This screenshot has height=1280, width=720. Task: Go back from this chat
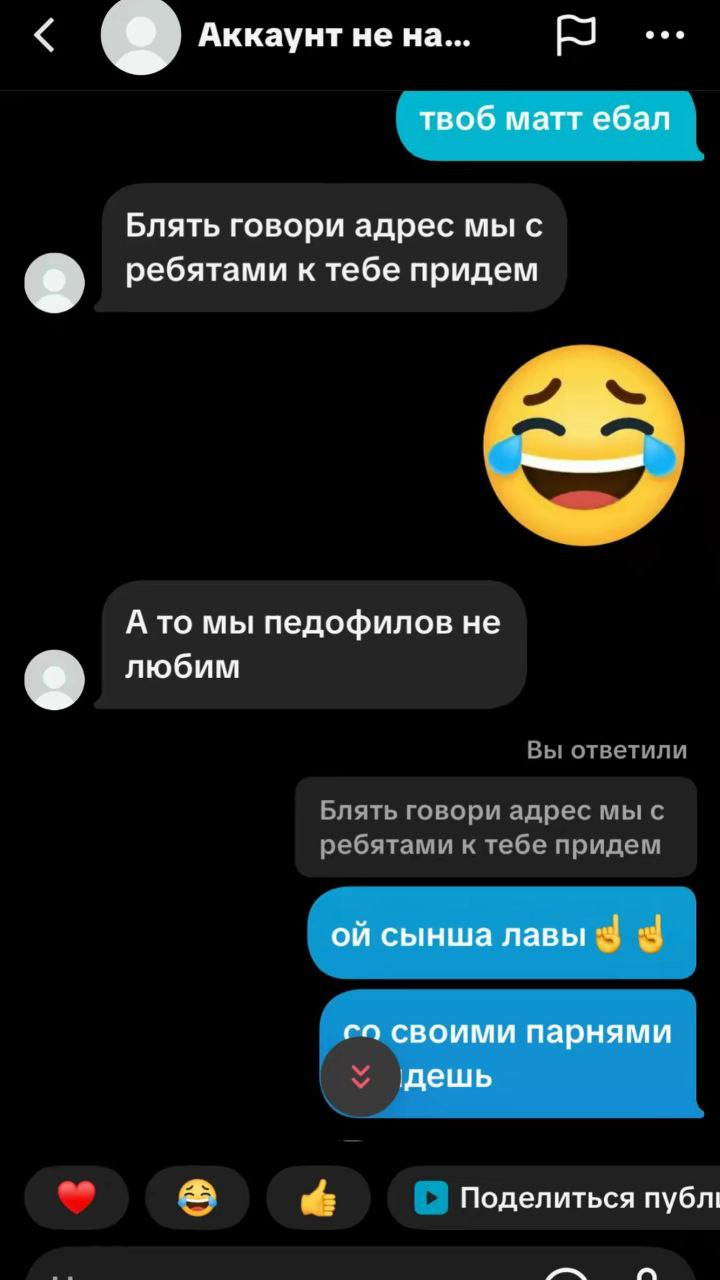[44, 36]
